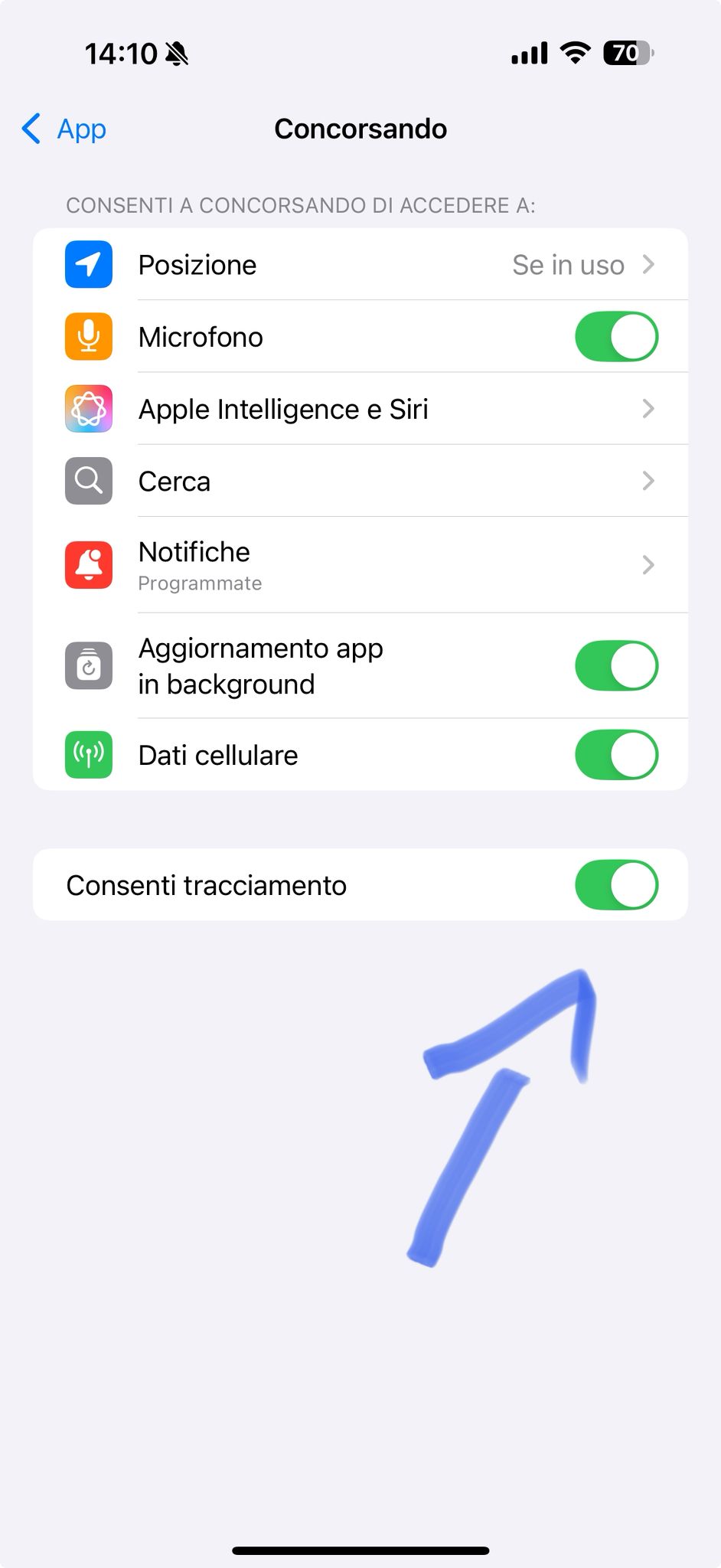Viewport: 721px width, 1568px height.
Task: Click the Dati cellulare antenna icon
Action: point(88,754)
